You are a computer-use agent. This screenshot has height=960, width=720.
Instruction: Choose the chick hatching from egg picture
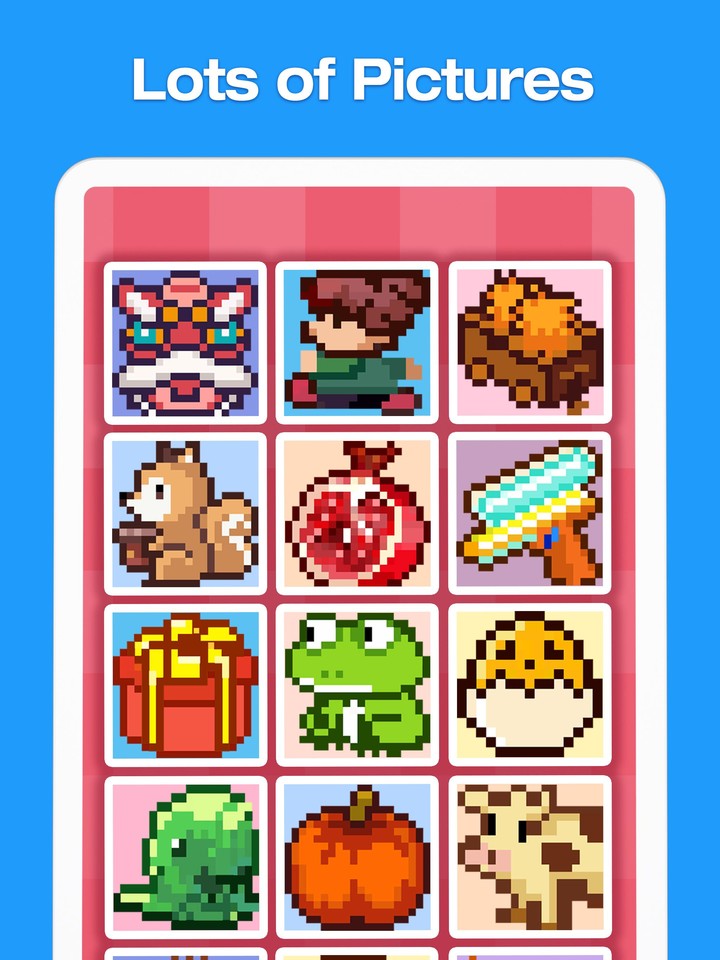coord(530,683)
